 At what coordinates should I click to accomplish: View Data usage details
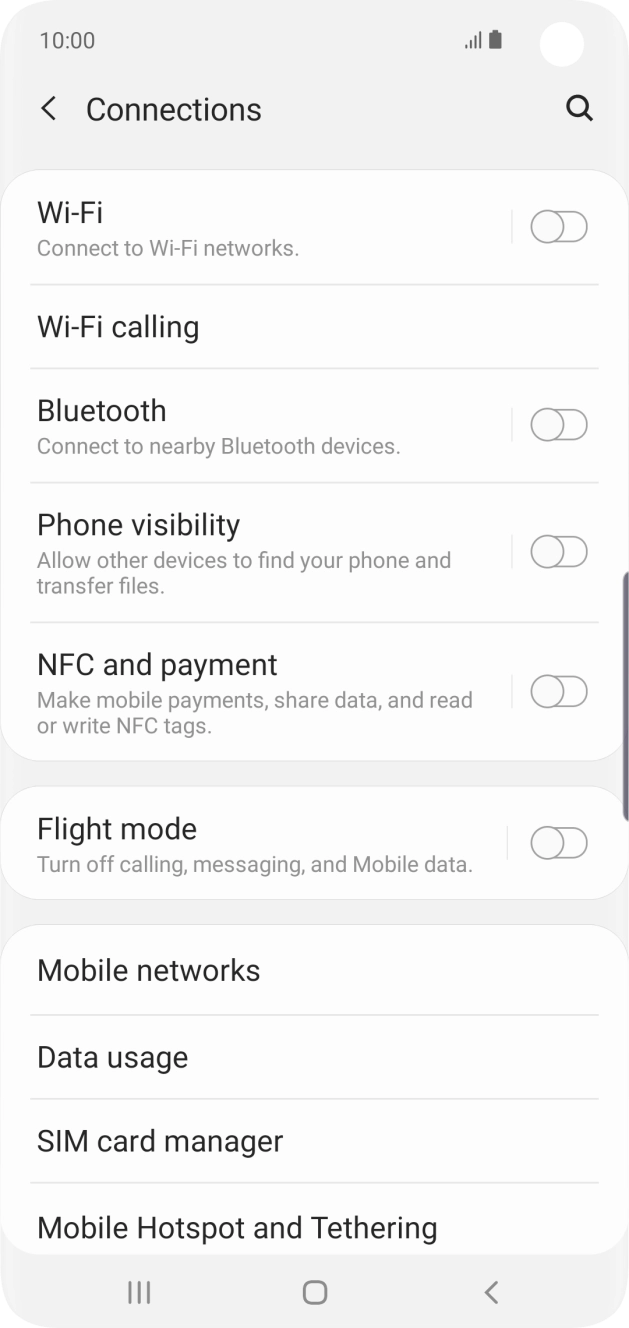113,1057
